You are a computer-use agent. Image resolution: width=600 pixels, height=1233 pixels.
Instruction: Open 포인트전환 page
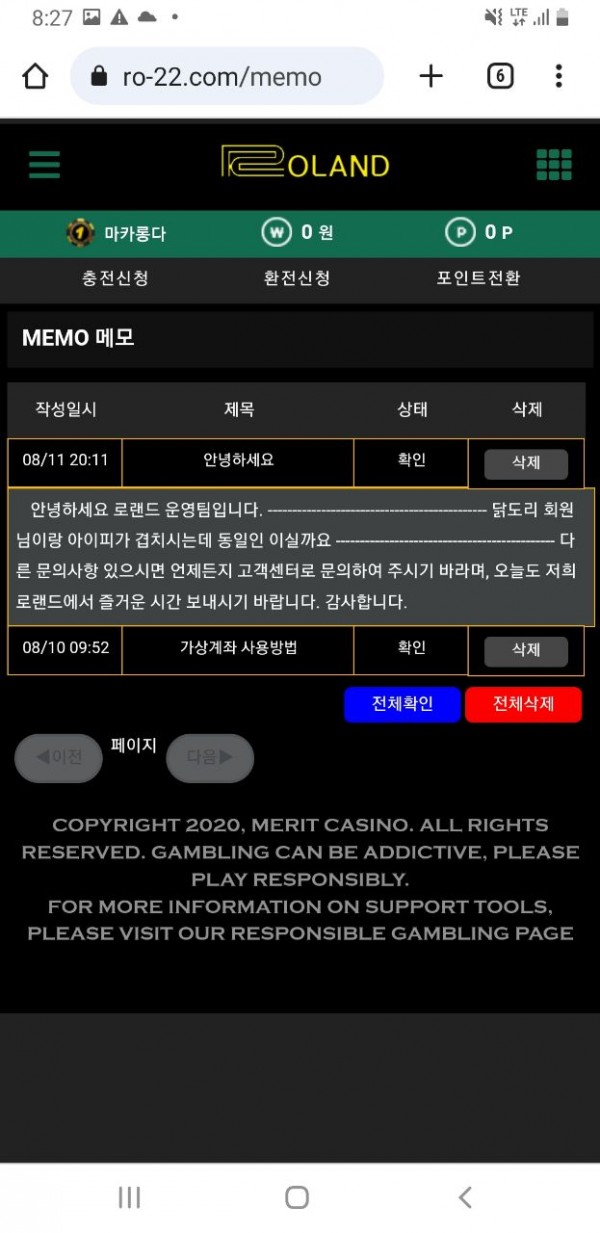(x=478, y=278)
